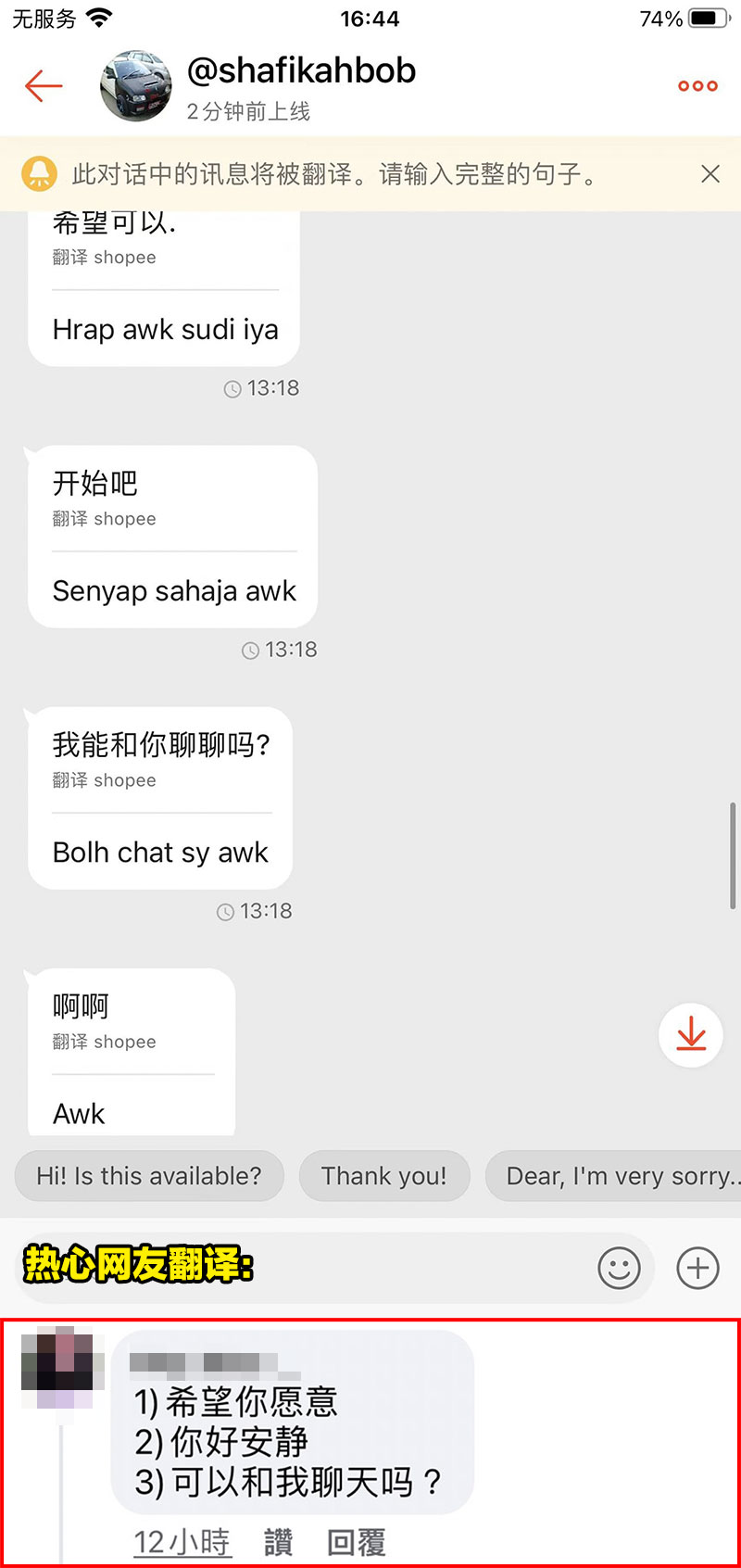The image size is (741, 1568).
Task: Dismiss the translation notice banner
Action: click(710, 173)
